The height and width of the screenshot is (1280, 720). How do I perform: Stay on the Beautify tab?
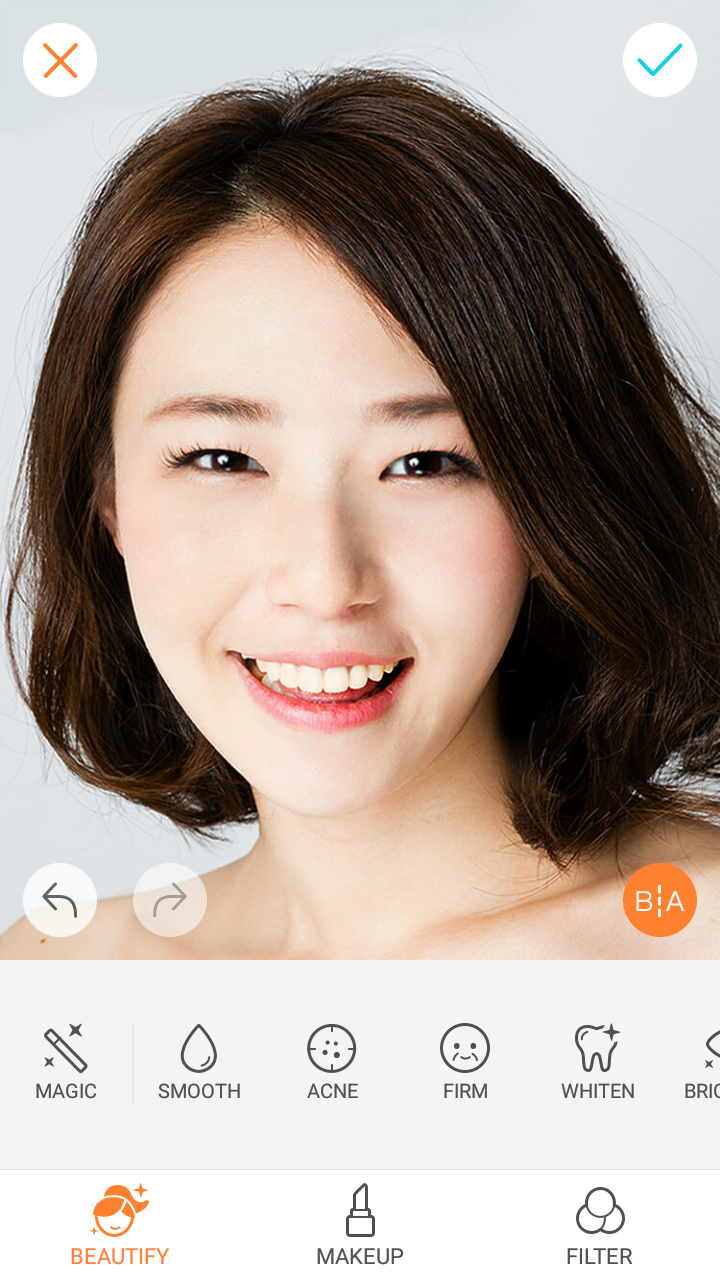click(x=120, y=1225)
